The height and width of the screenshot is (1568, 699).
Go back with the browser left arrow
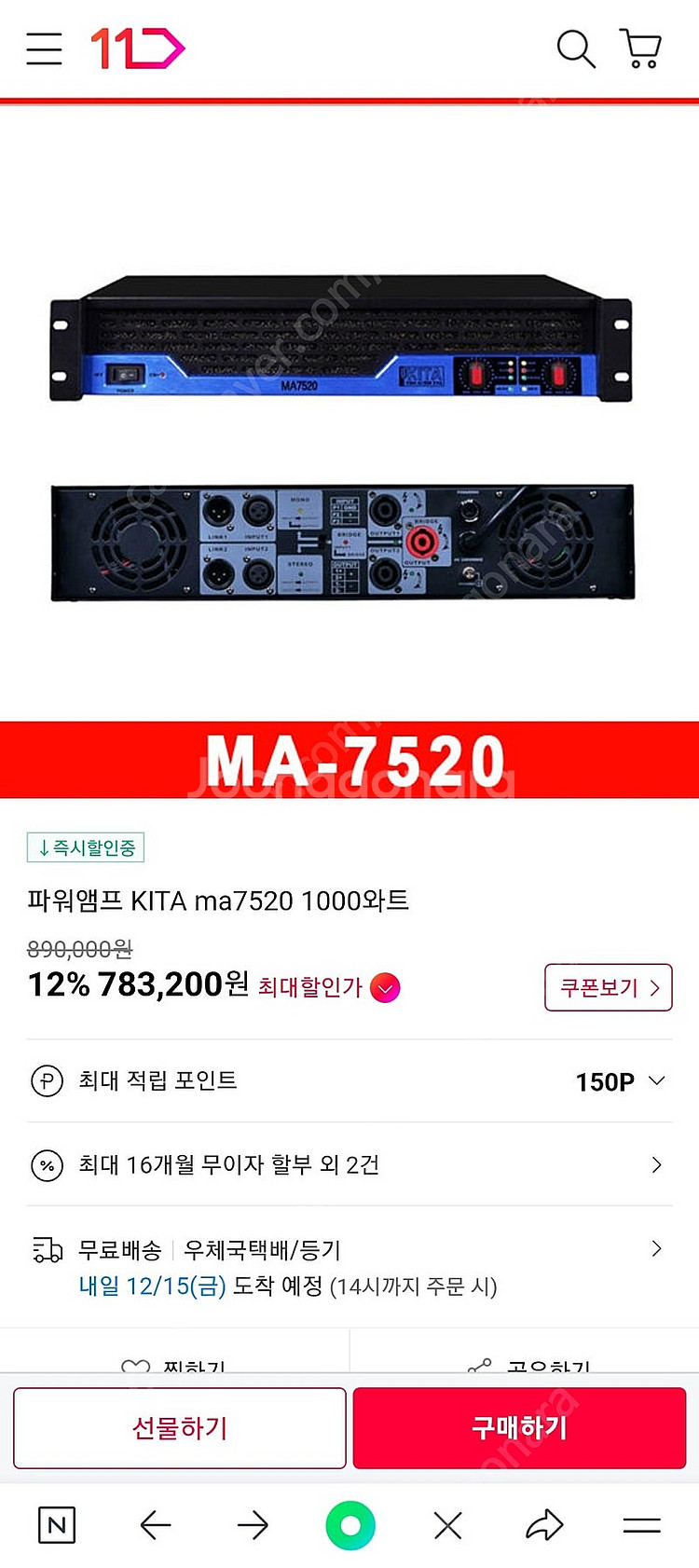[155, 1525]
